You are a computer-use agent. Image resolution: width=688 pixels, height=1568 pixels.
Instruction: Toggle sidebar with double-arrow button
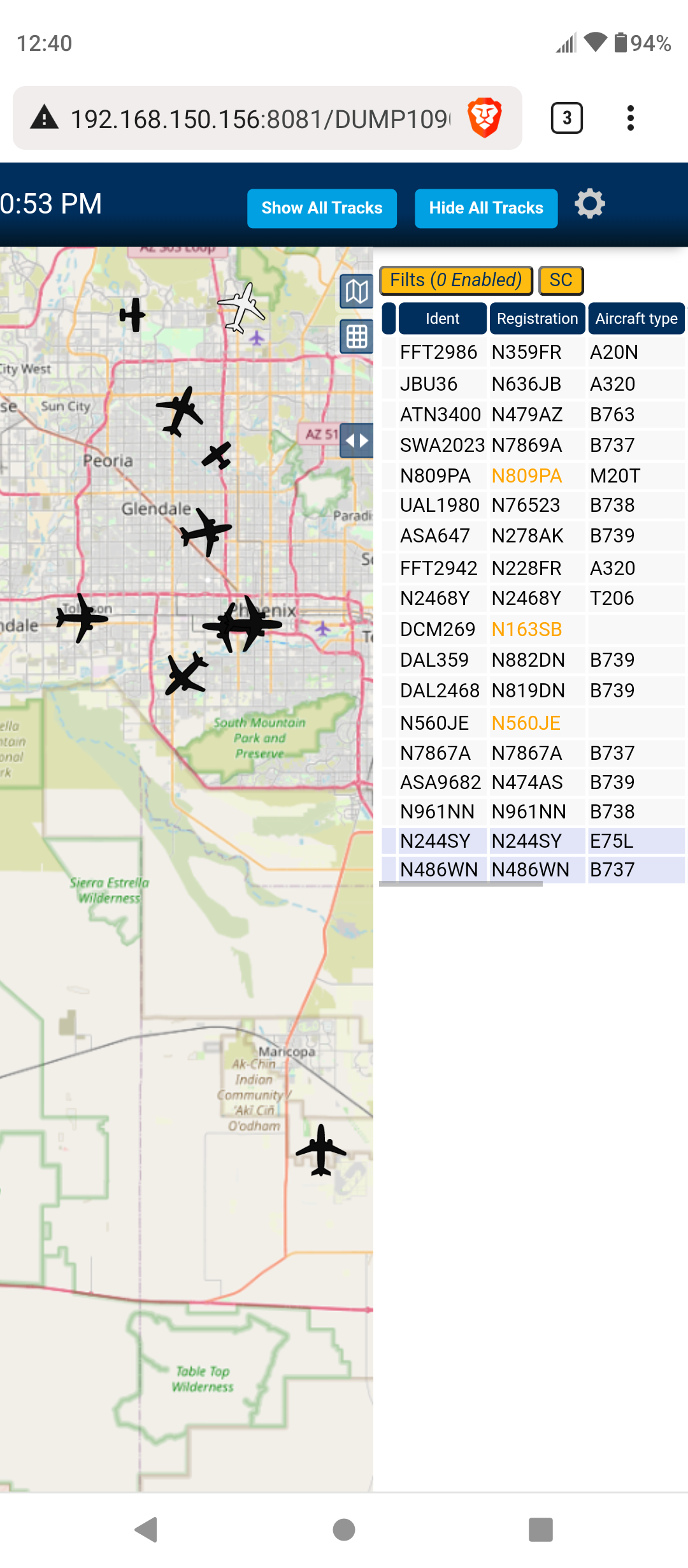(357, 440)
